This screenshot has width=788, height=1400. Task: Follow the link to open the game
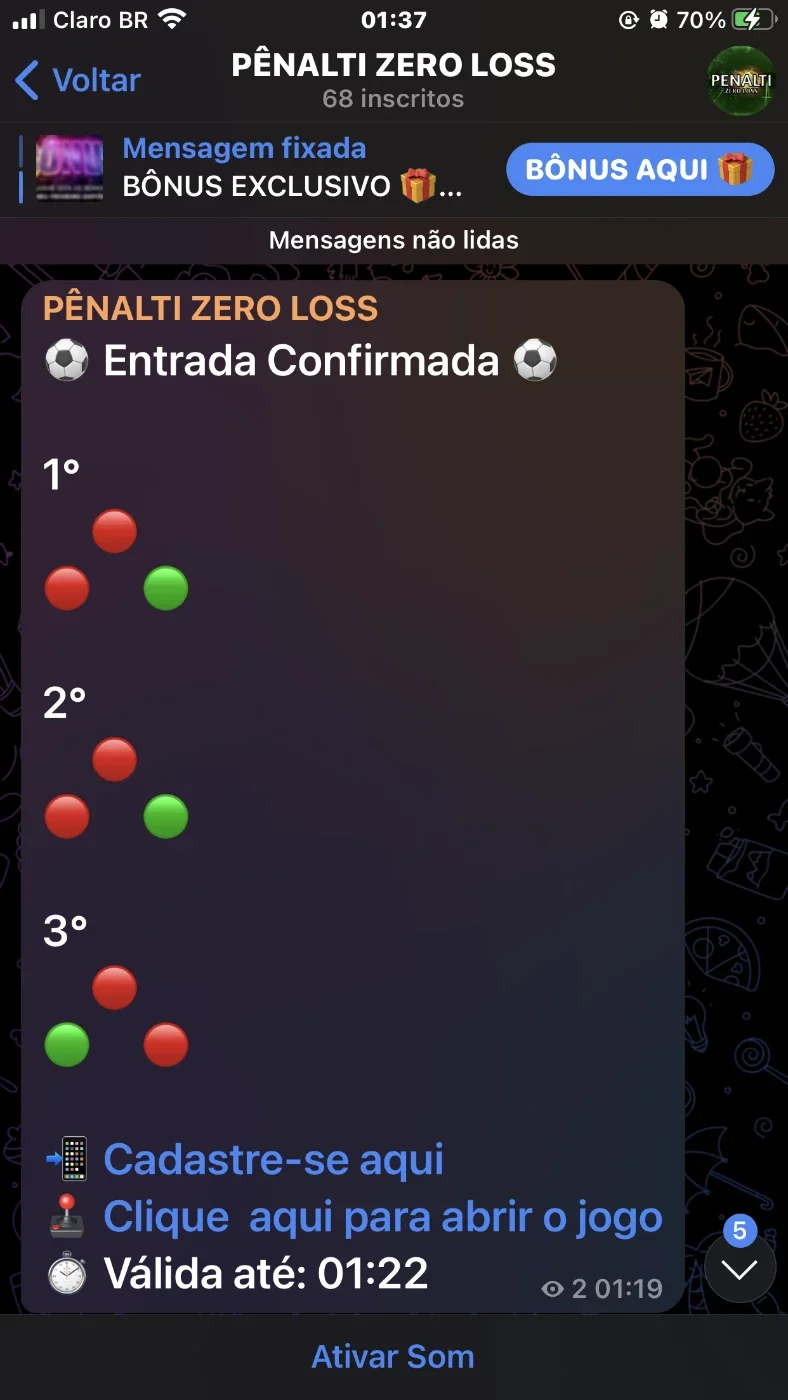pos(383,1217)
